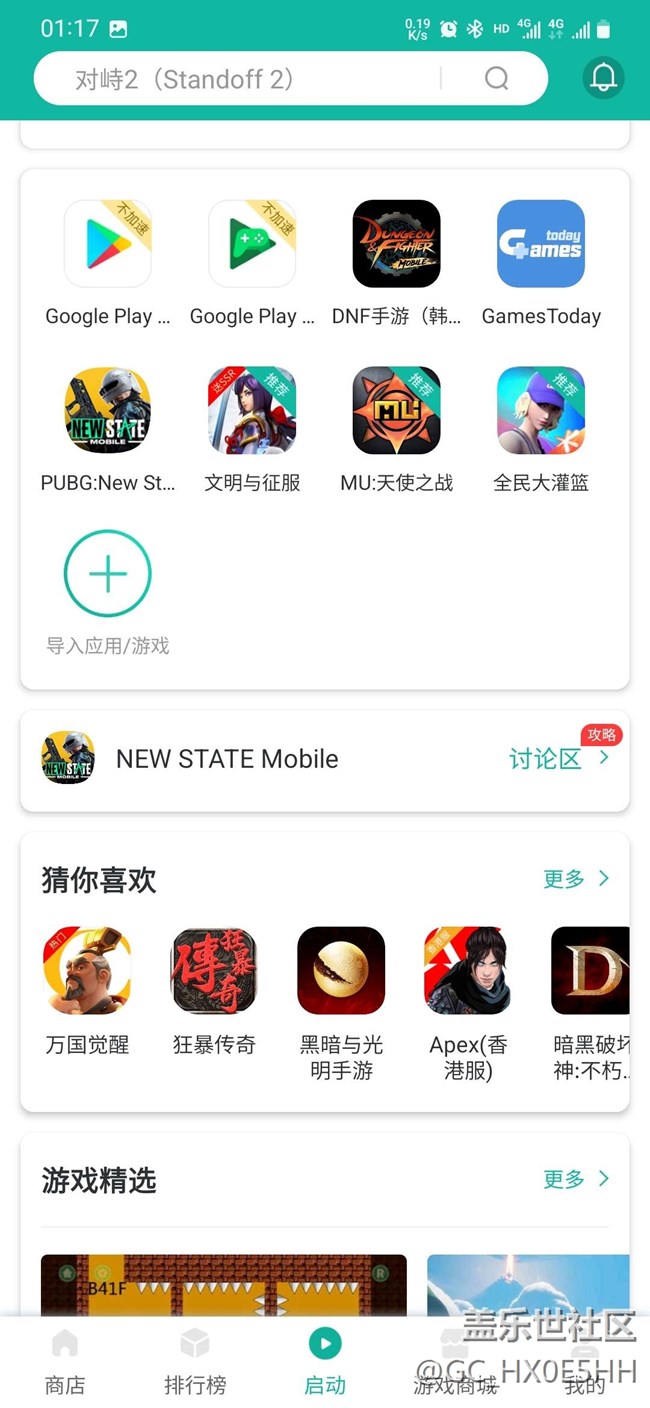Open MU:天使之战 game
Screen dimensions: 650x1408
[397, 411]
